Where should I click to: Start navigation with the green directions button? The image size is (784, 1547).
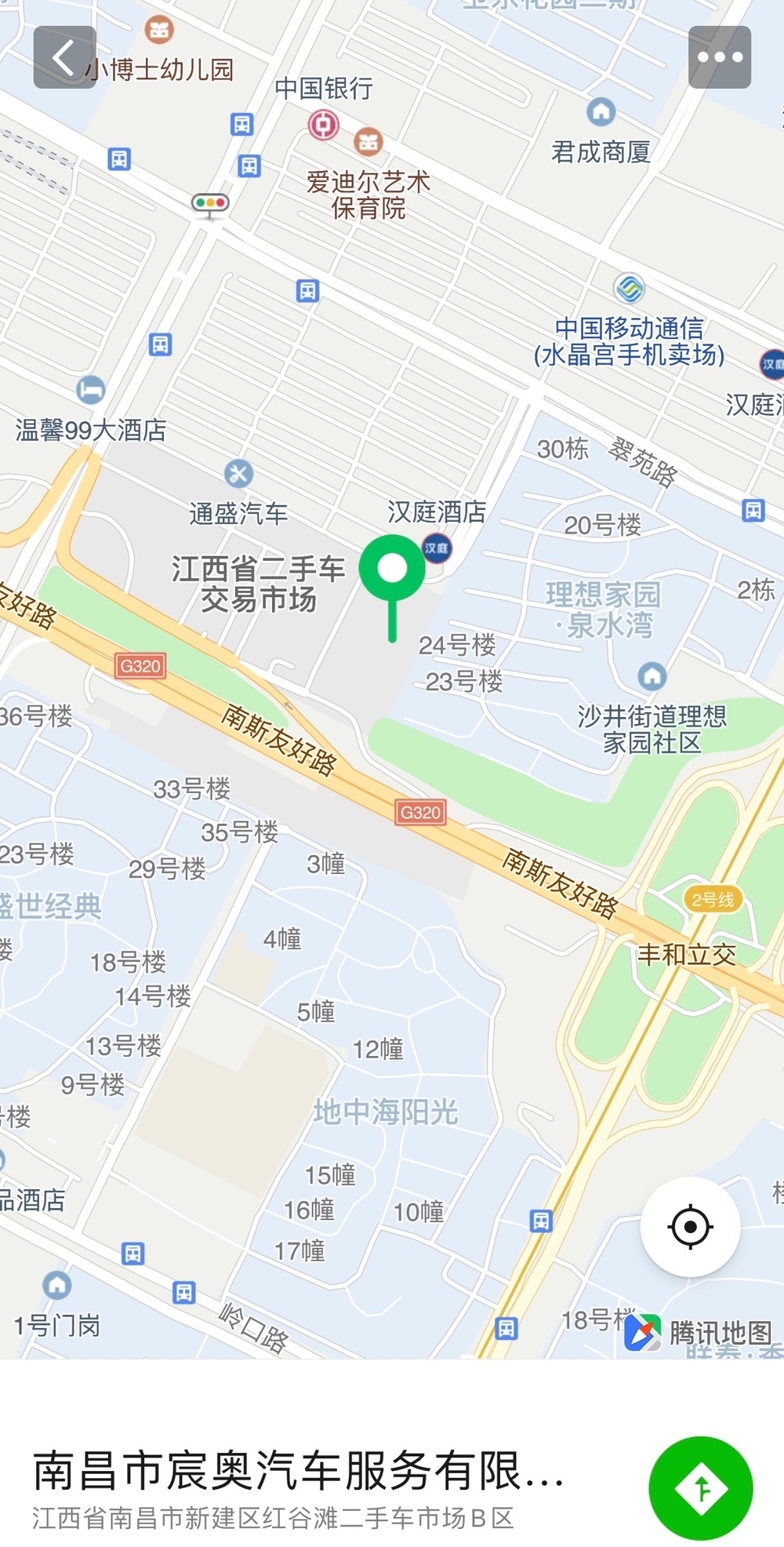tap(700, 1488)
